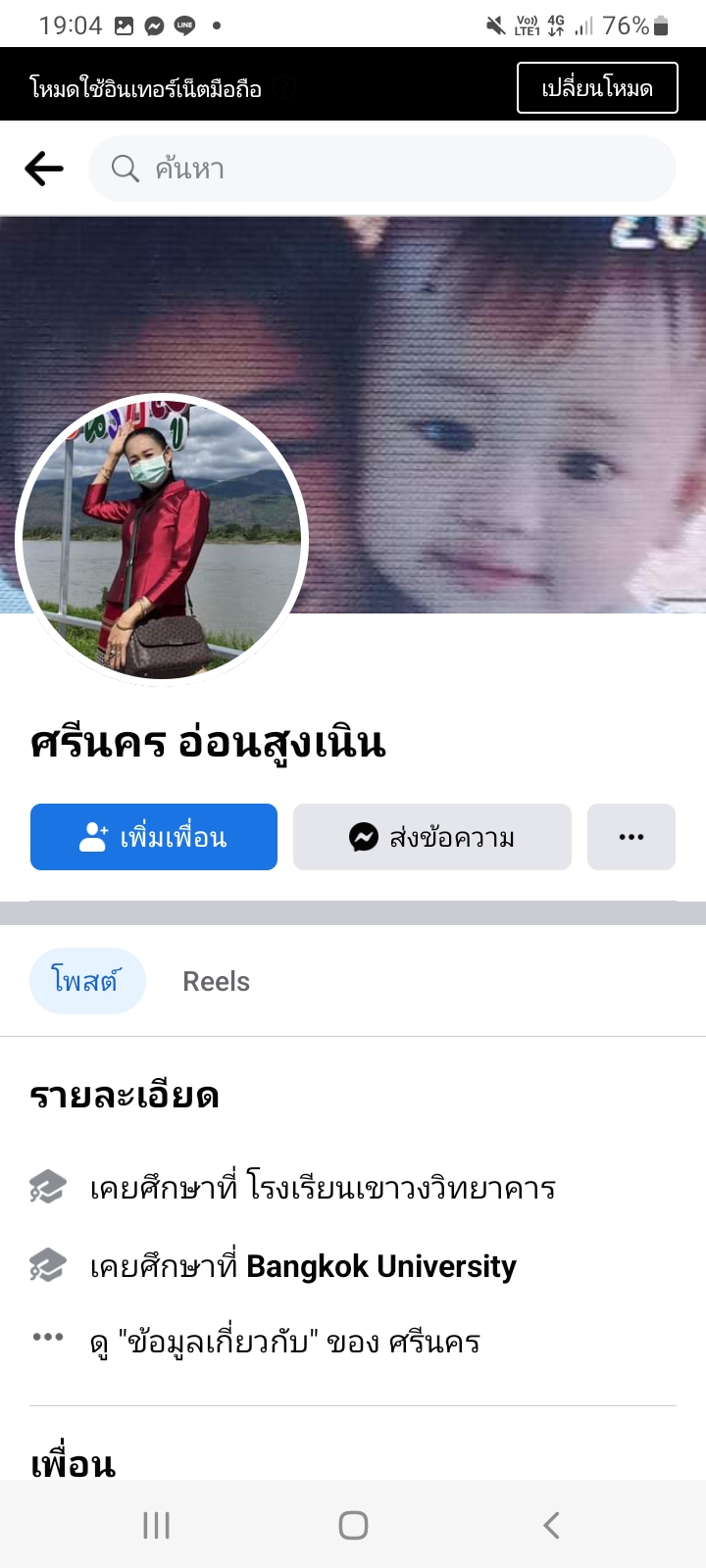Open the circular profile picture
This screenshot has width=706, height=1568.
pyautogui.click(x=162, y=540)
